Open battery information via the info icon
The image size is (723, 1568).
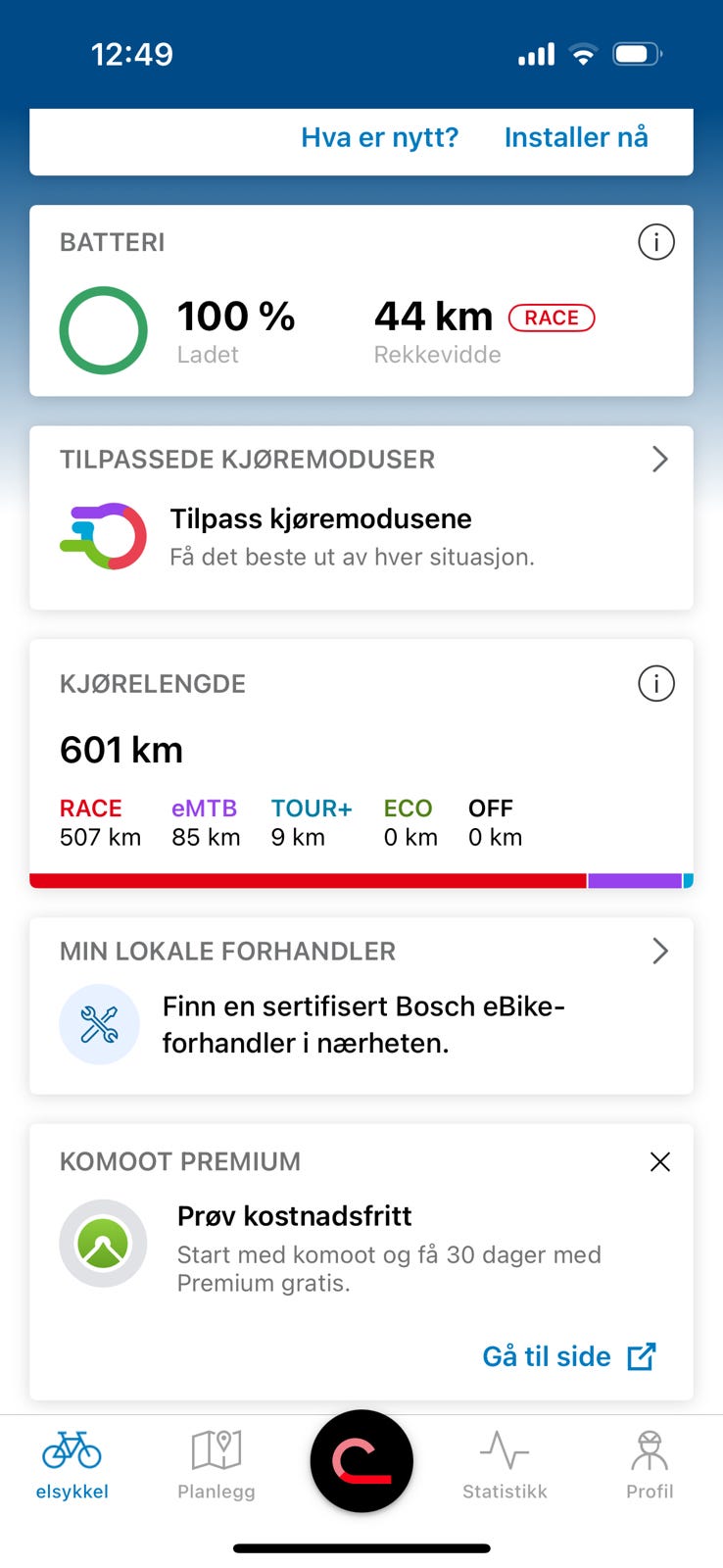(656, 242)
